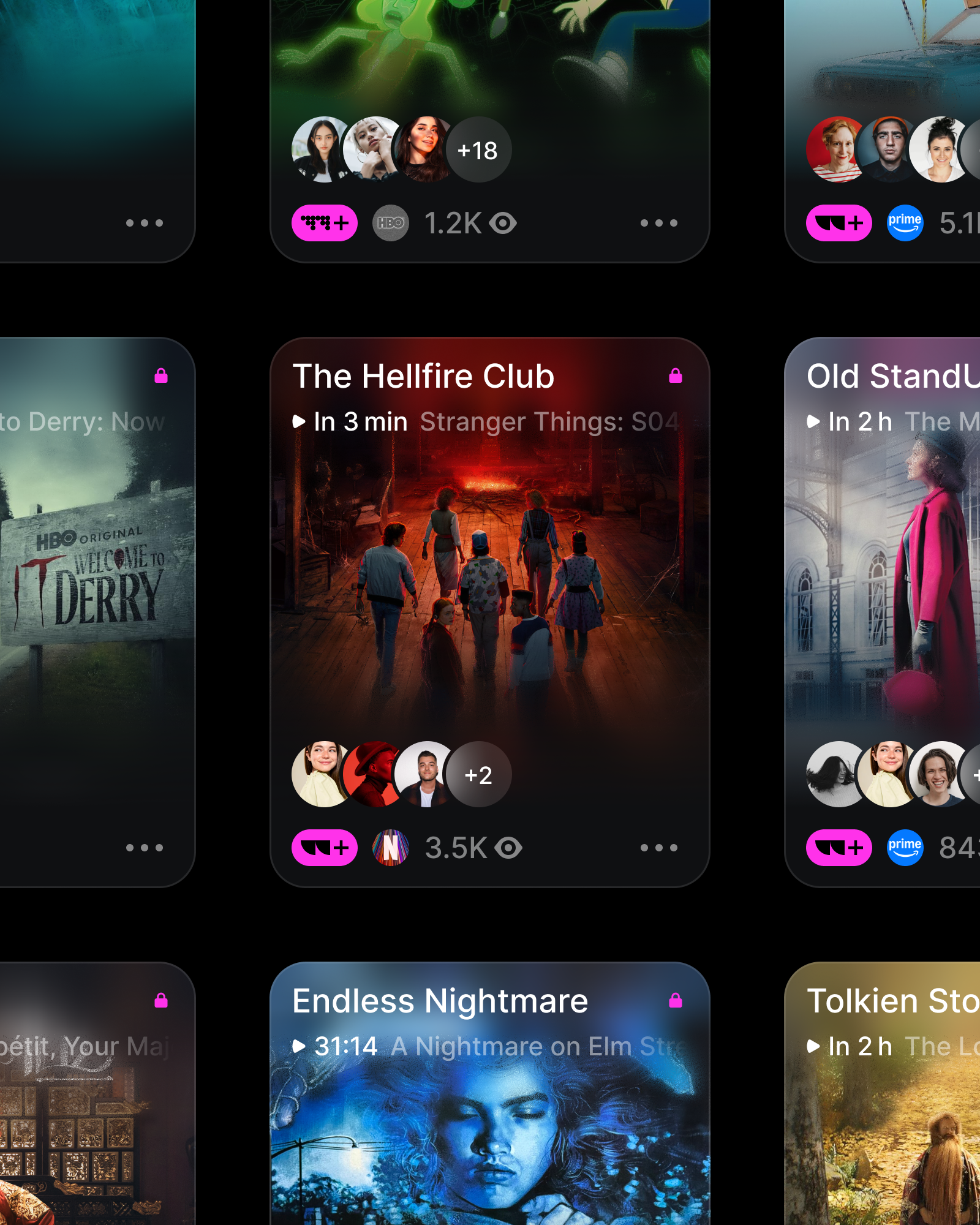This screenshot has height=1225, width=980.
Task: Open overflow menu on the HBO 1.2K card
Action: point(658,223)
